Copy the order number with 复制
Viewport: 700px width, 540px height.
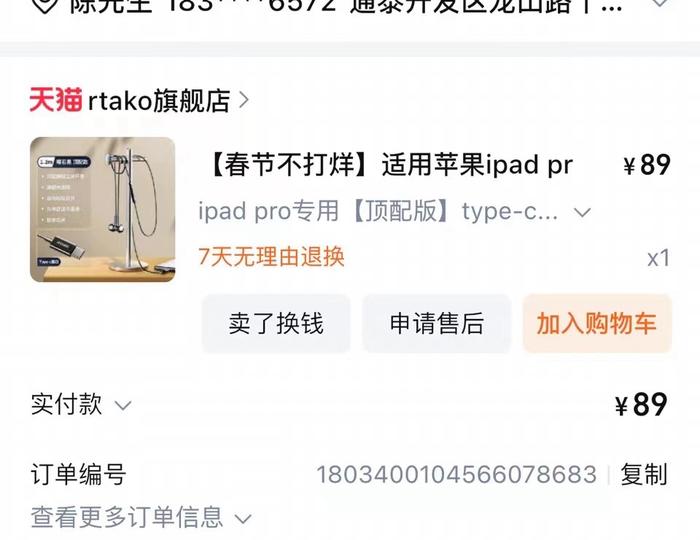pyautogui.click(x=643, y=475)
